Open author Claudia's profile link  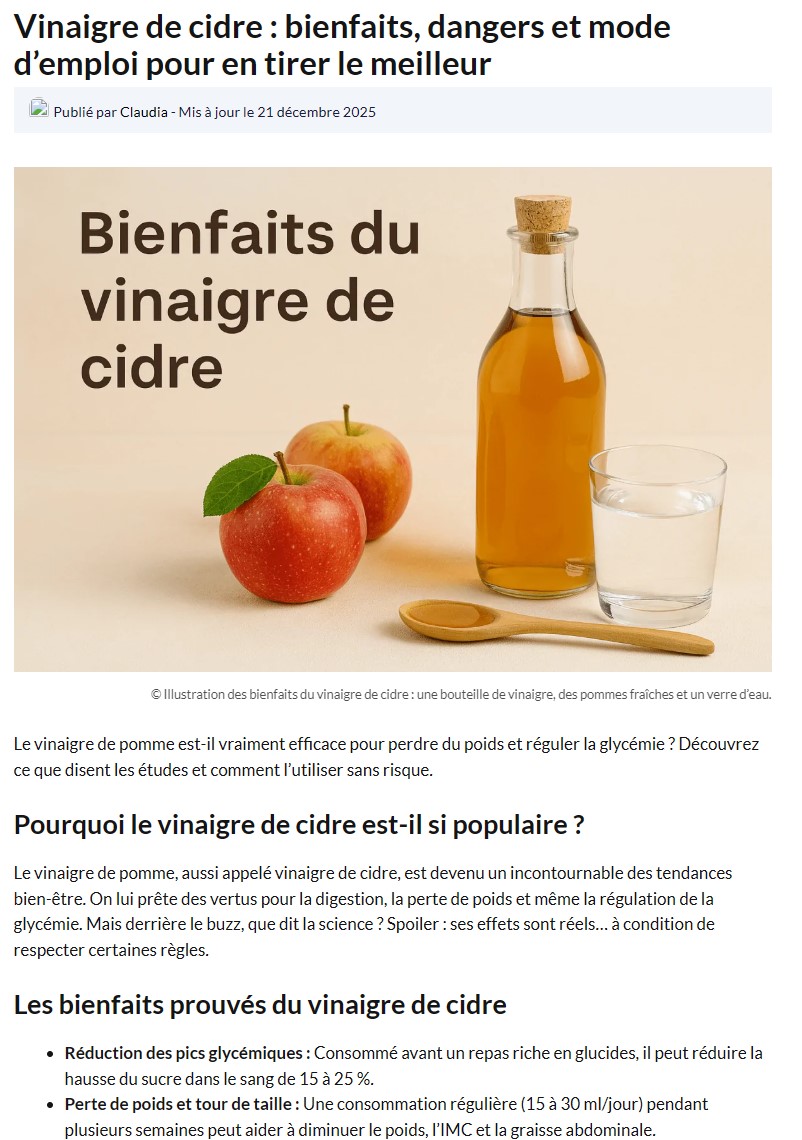(144, 112)
